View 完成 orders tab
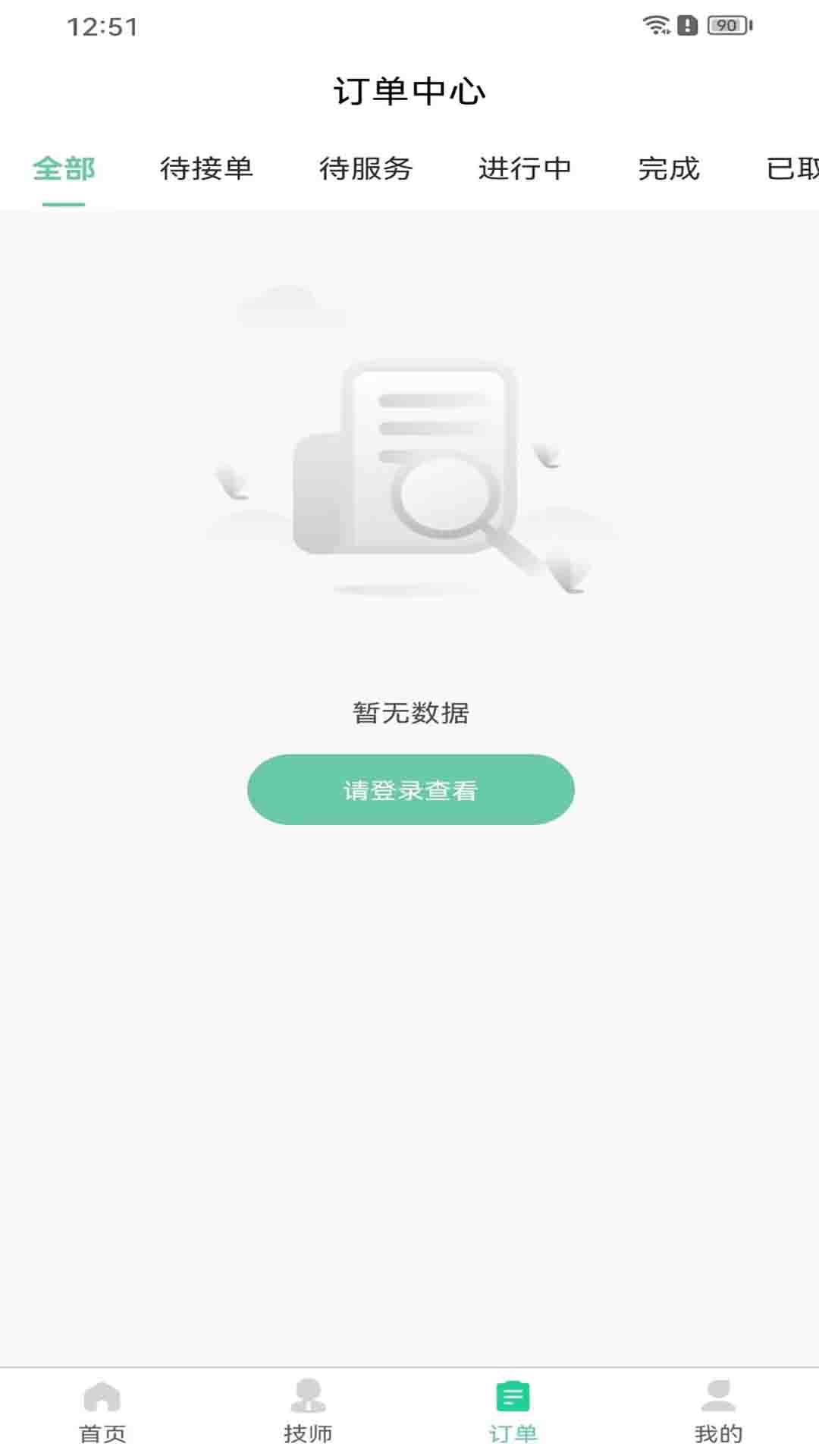 coord(668,168)
